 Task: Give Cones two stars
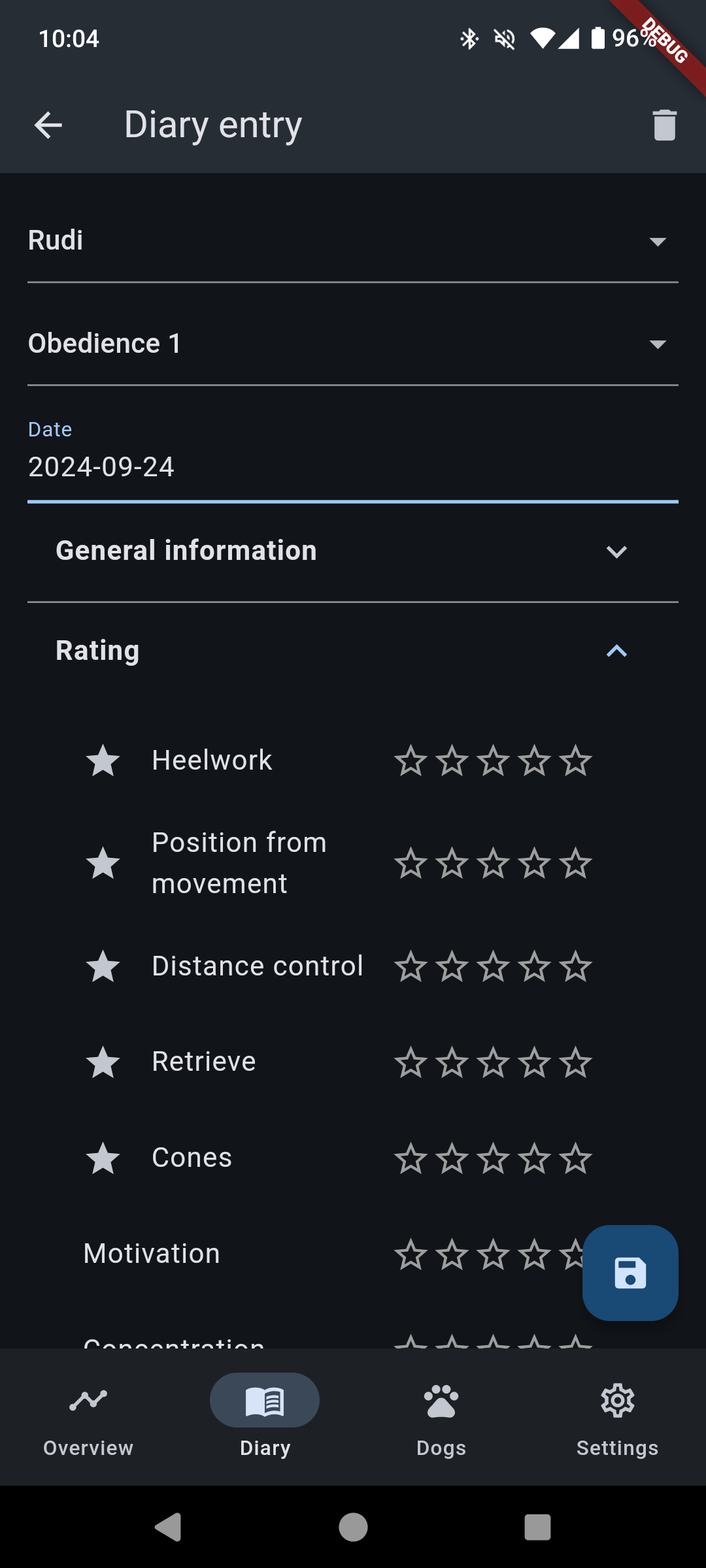click(x=452, y=1158)
